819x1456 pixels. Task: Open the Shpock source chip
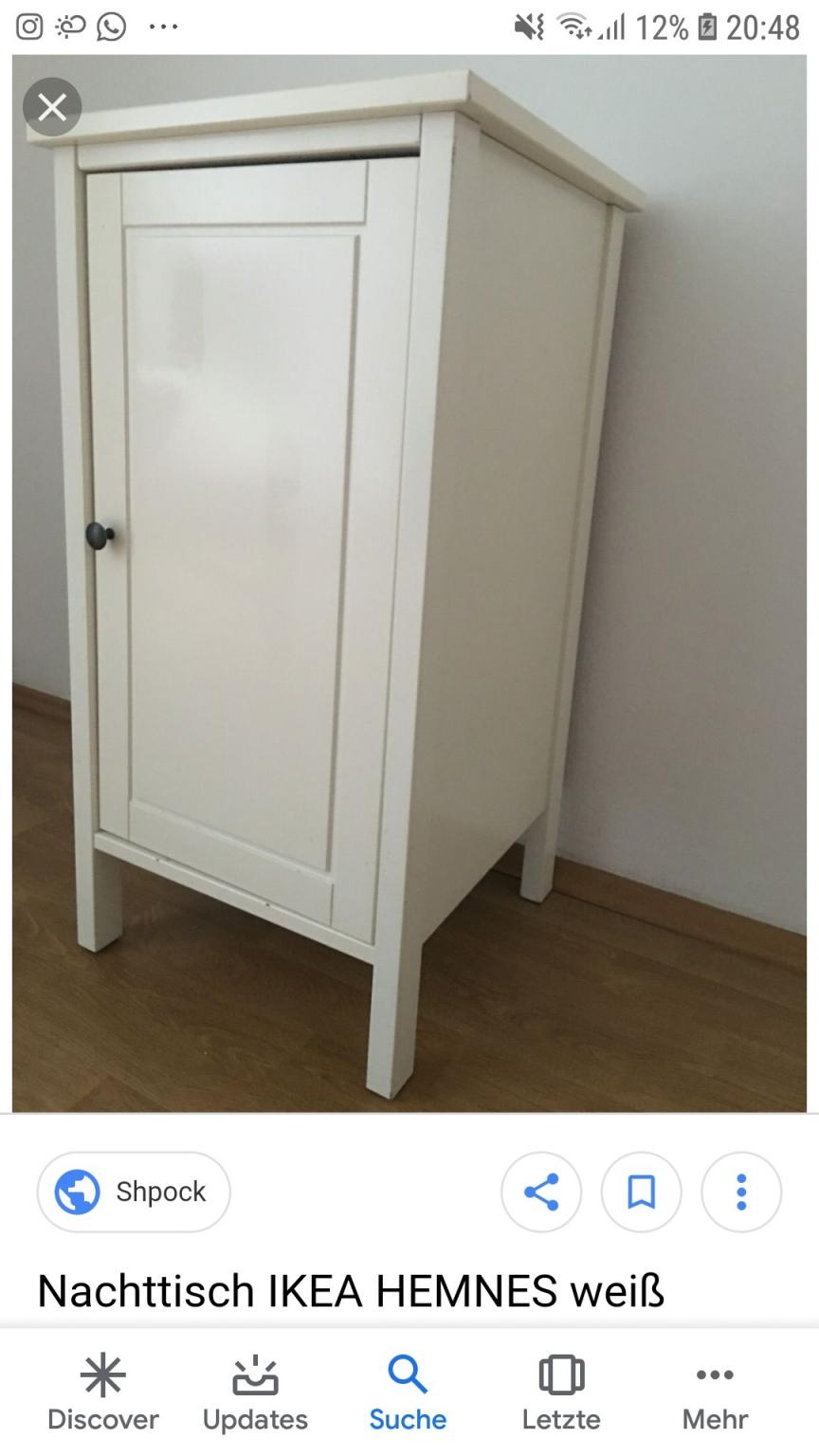pyautogui.click(x=134, y=1192)
